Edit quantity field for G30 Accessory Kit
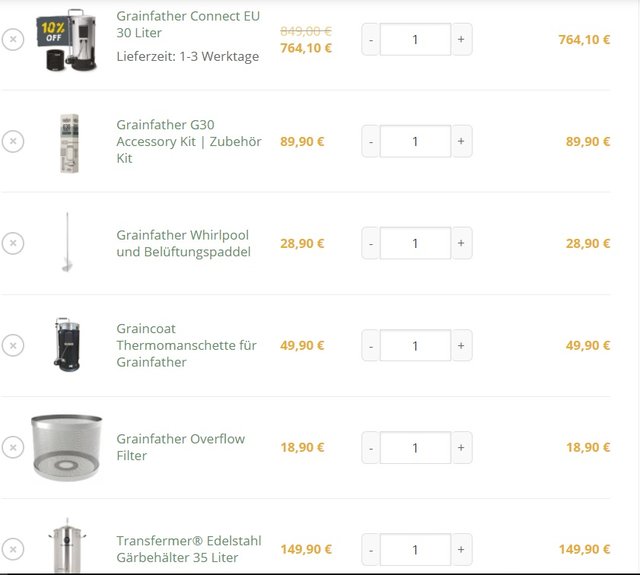640x575 pixels. [415, 141]
